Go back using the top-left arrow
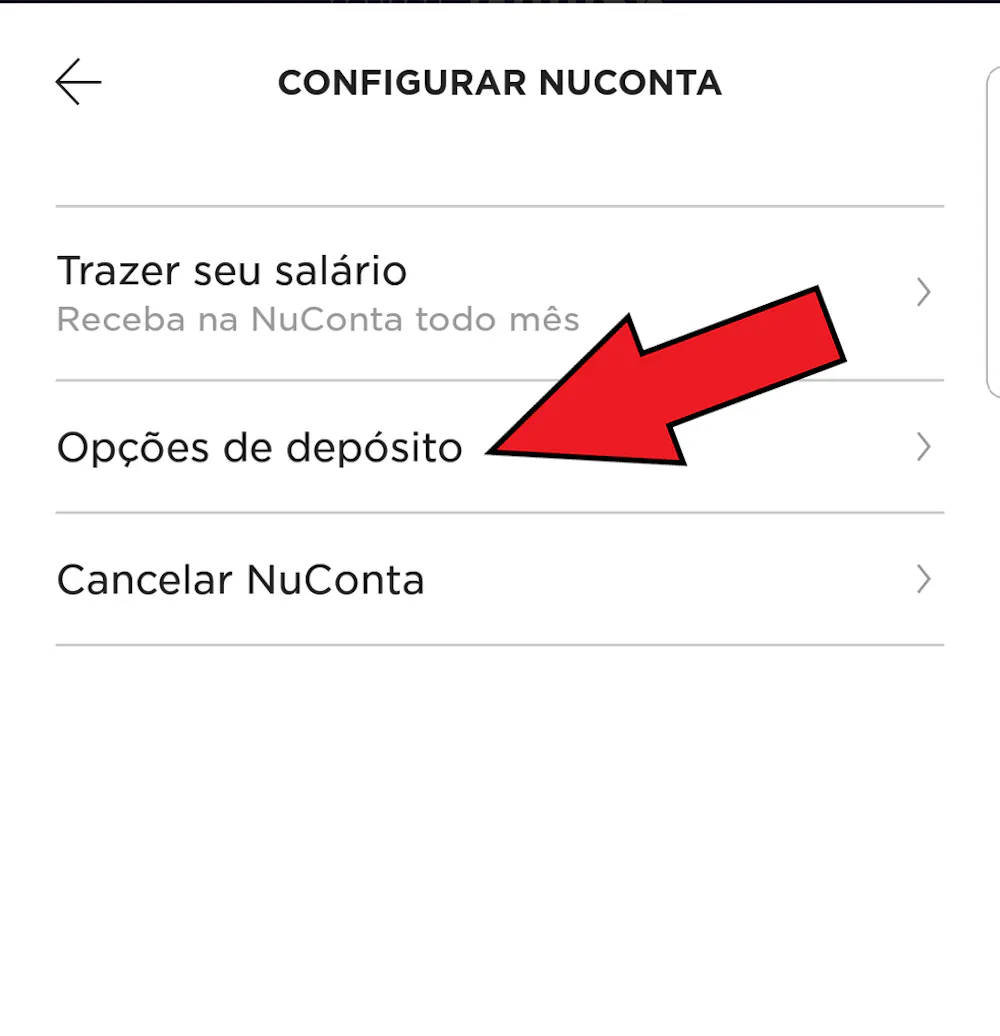The height and width of the screenshot is (1036, 1000). [78, 82]
